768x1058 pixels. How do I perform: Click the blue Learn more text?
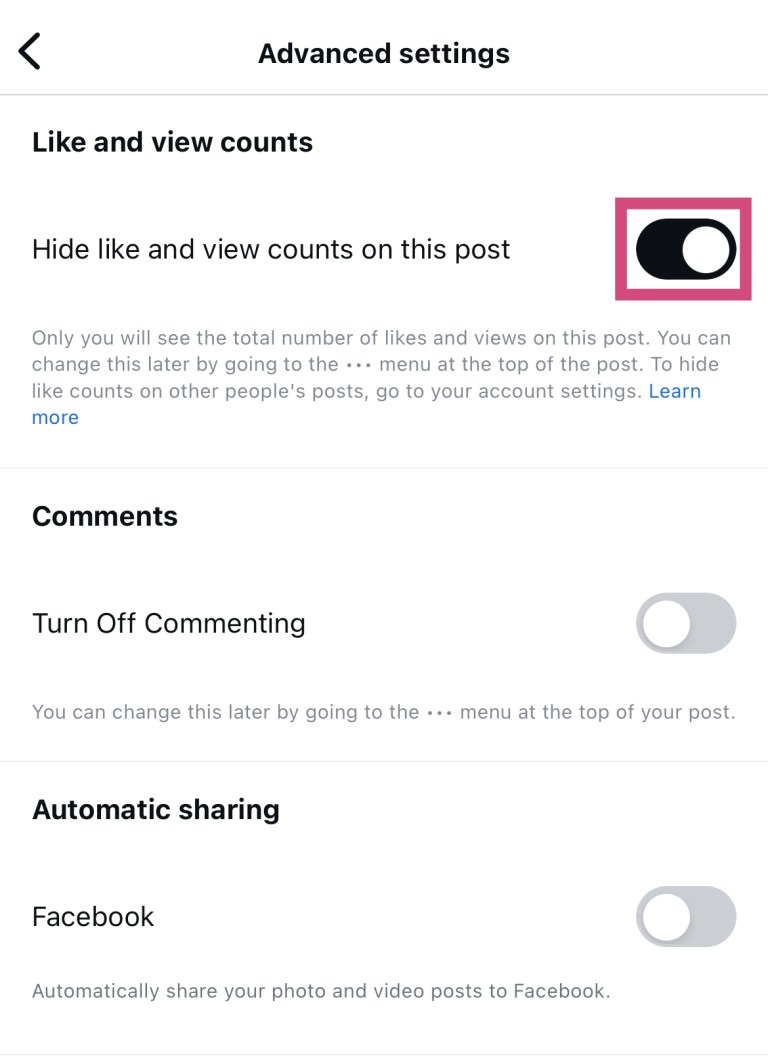tap(675, 391)
